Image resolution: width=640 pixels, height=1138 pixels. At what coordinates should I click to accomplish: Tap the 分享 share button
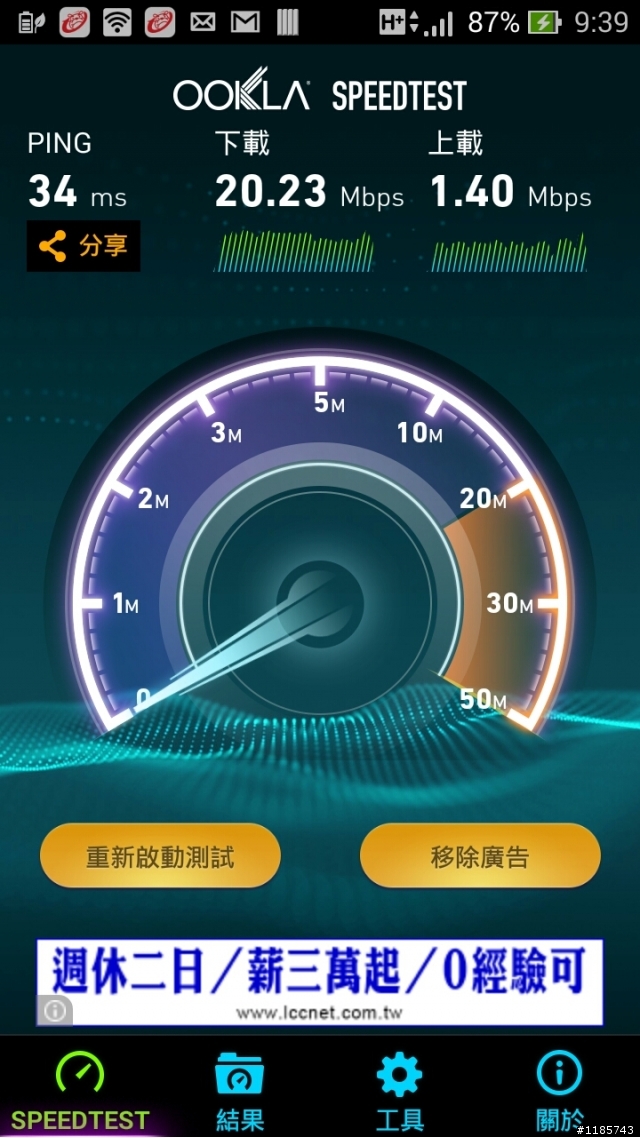point(84,246)
